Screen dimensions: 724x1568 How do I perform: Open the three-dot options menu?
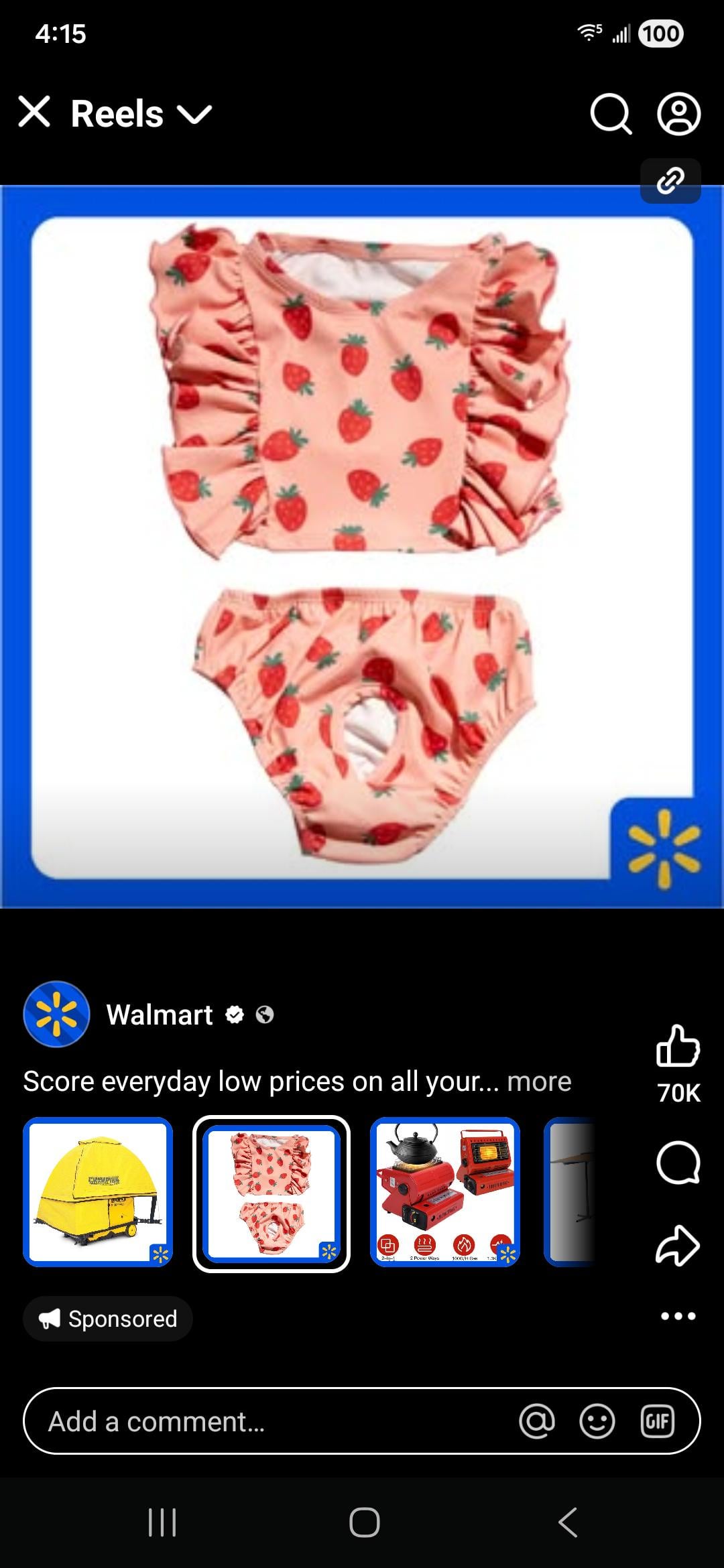pos(678,1316)
